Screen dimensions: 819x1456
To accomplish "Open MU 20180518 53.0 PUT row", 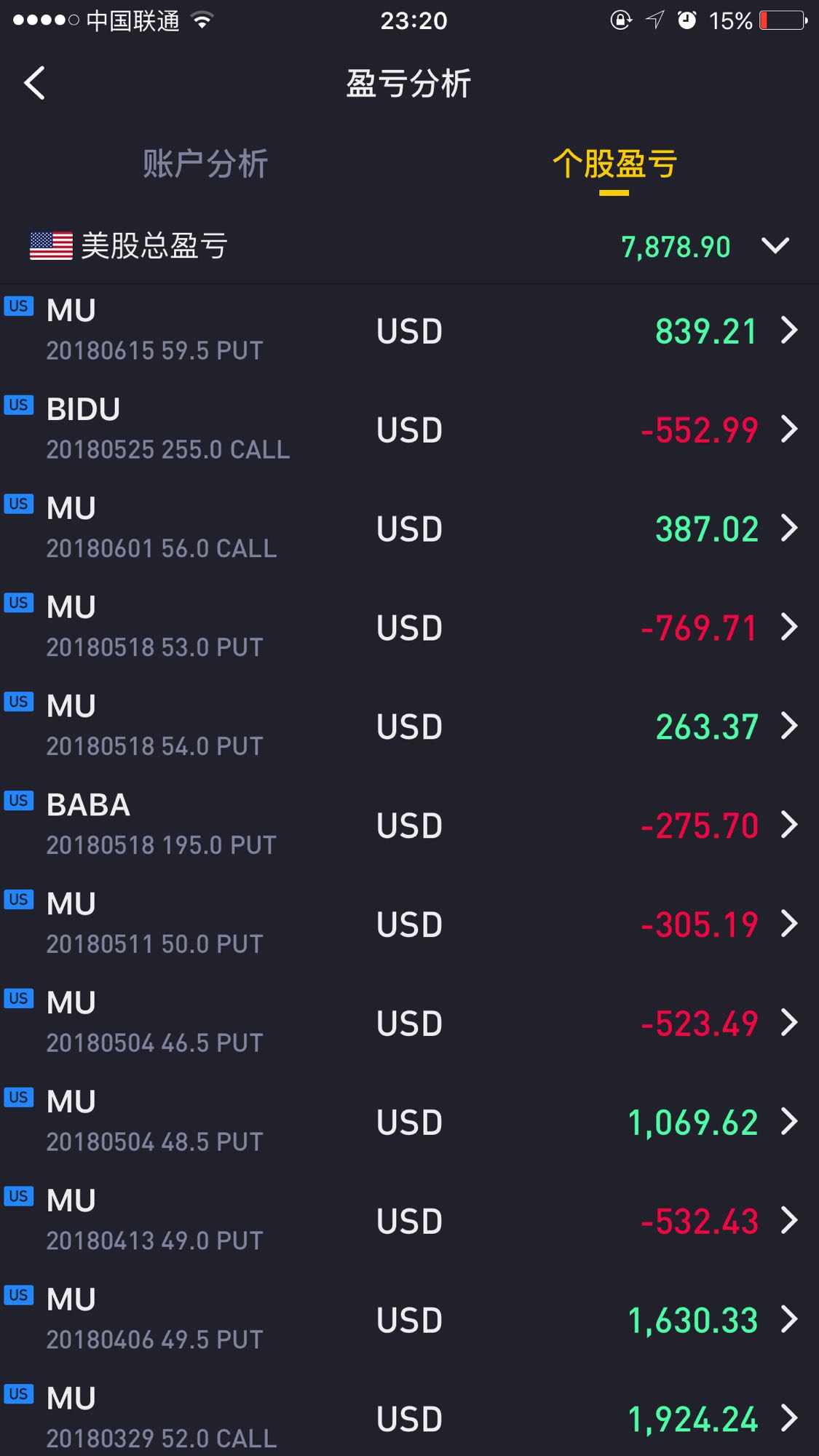I will (409, 628).
